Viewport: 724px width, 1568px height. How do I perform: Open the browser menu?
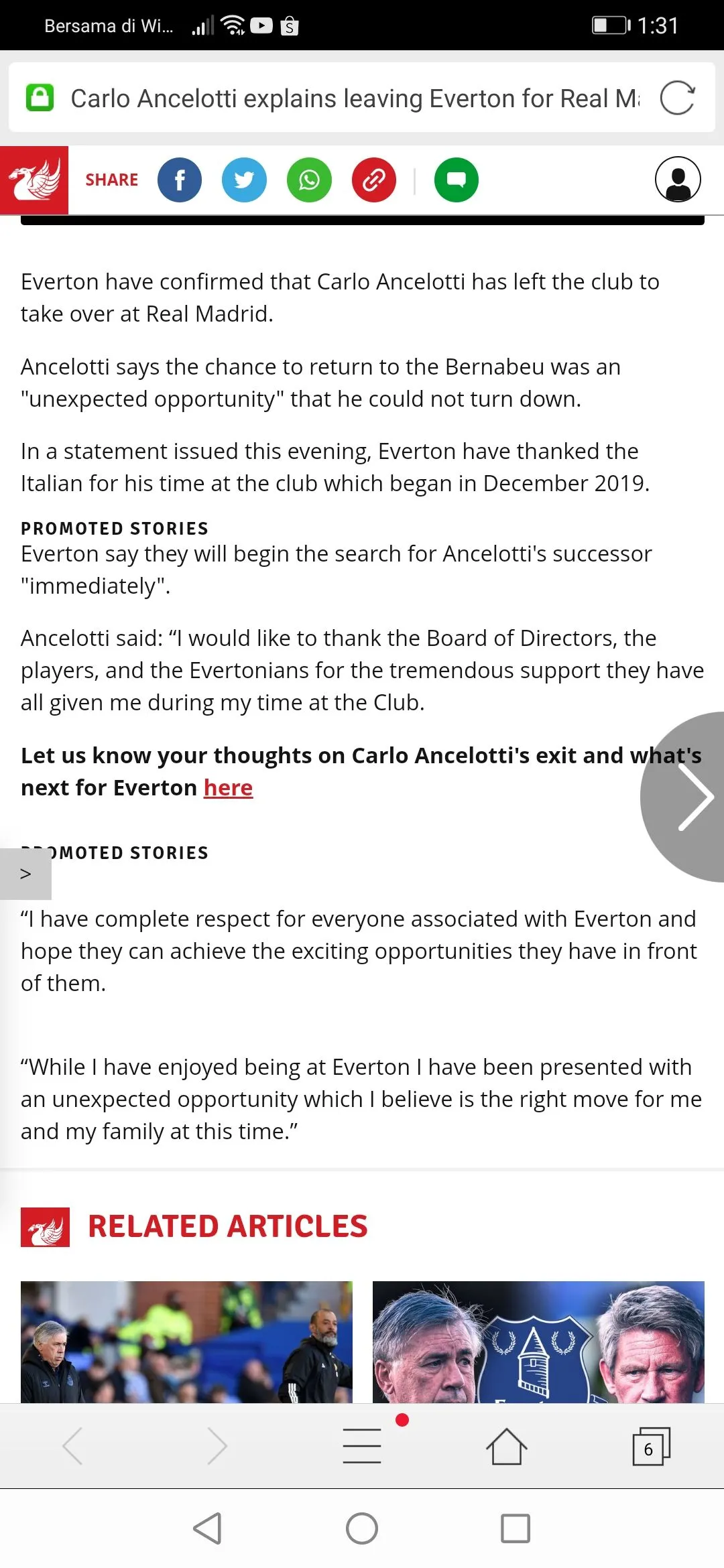[362, 1445]
